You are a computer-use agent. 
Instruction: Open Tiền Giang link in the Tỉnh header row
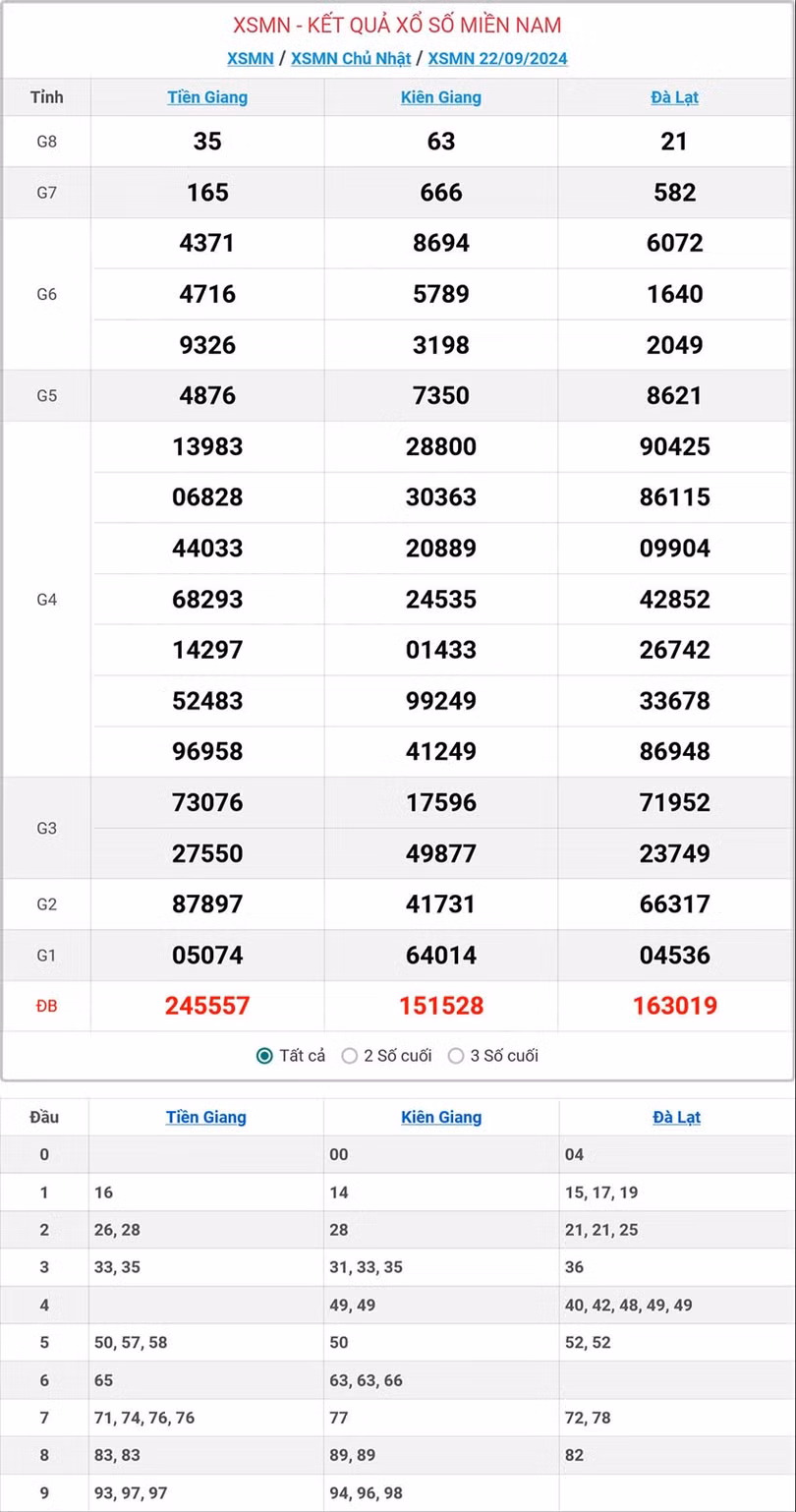pyautogui.click(x=207, y=97)
